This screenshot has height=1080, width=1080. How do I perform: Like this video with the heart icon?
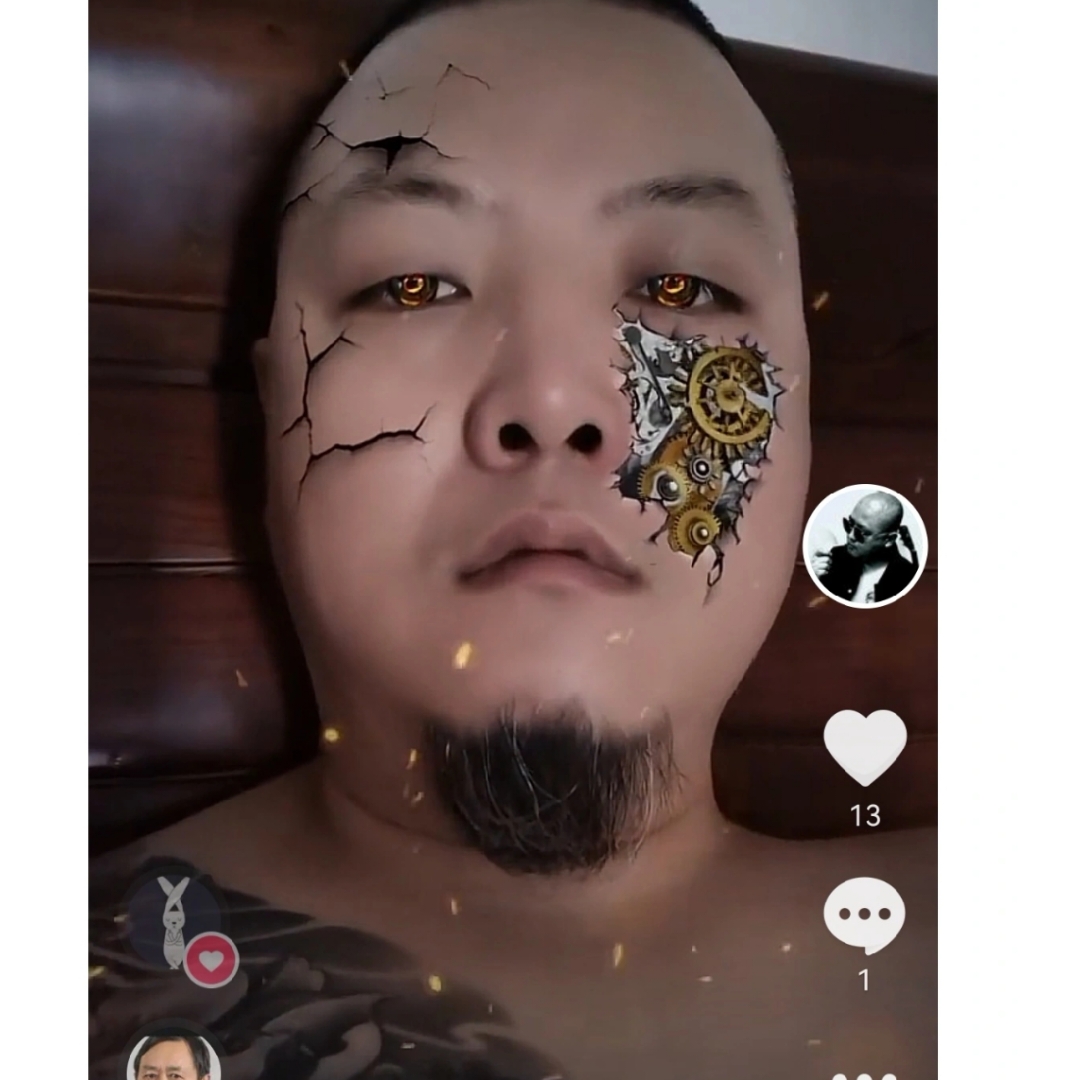point(865,748)
